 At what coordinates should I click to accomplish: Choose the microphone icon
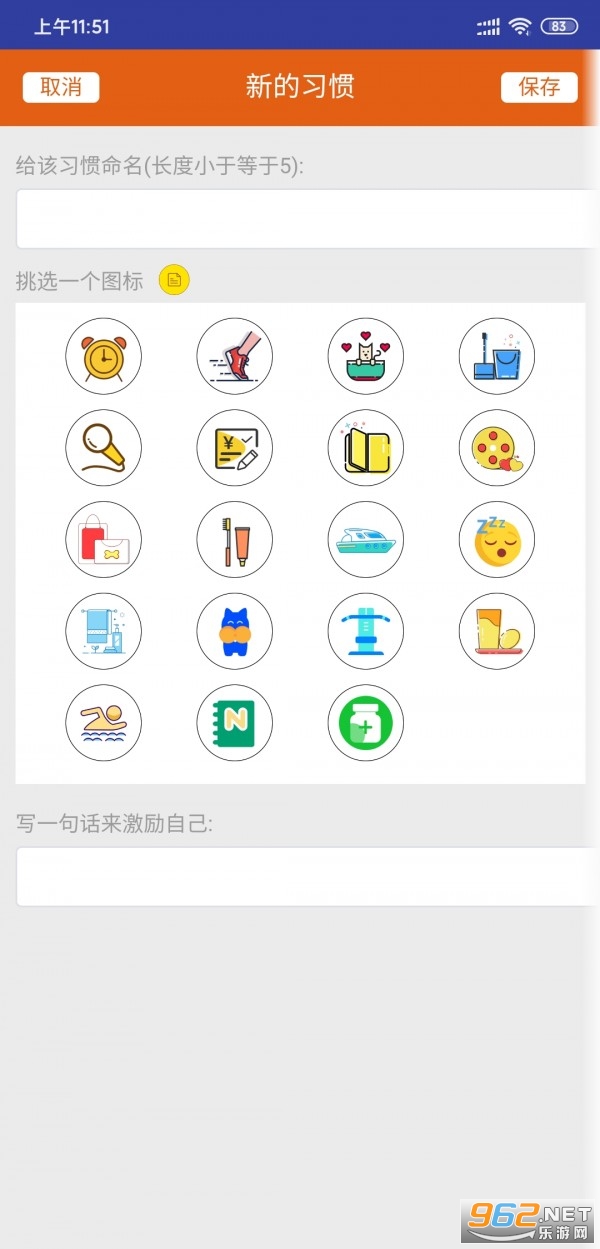pos(103,448)
